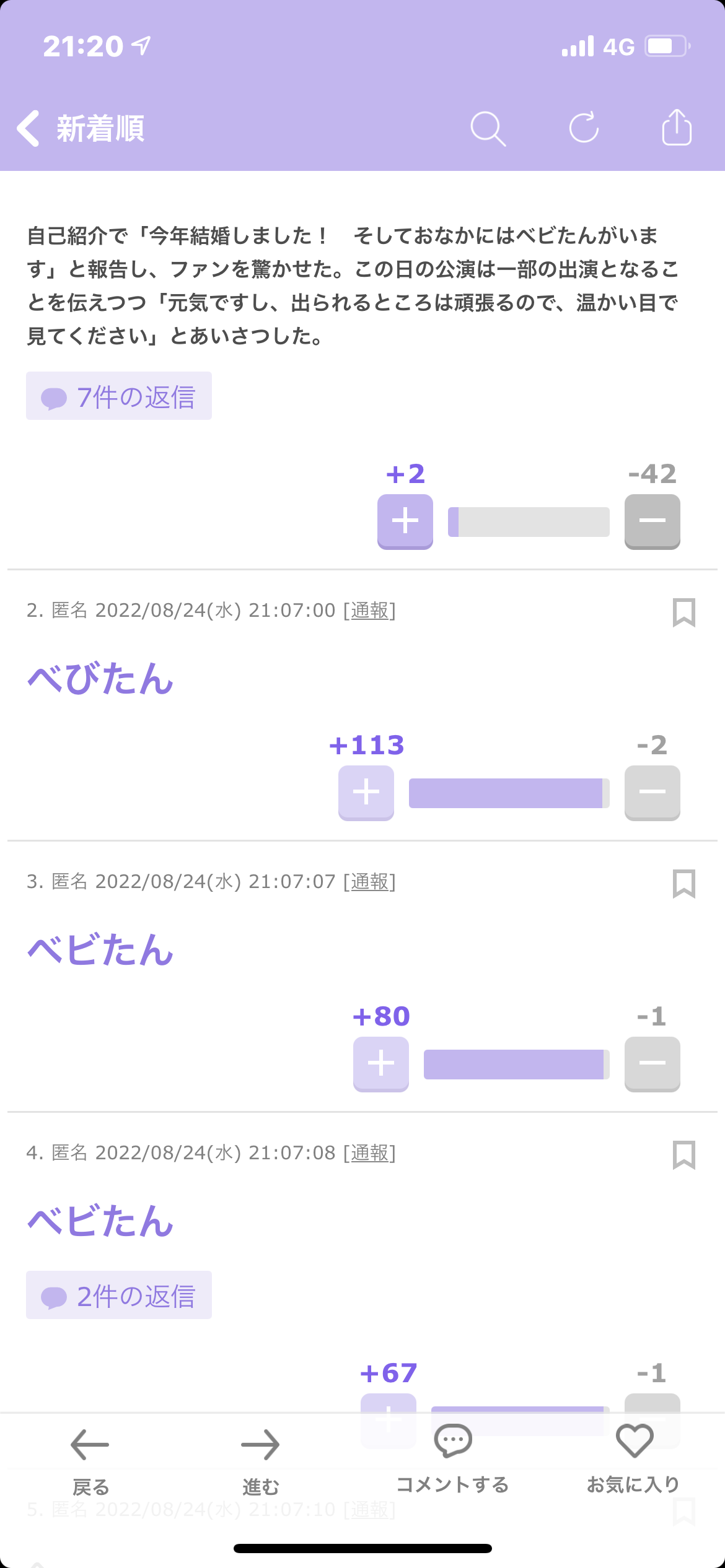Bookmark comment 2
Image resolution: width=725 pixels, height=1568 pixels.
(x=684, y=612)
